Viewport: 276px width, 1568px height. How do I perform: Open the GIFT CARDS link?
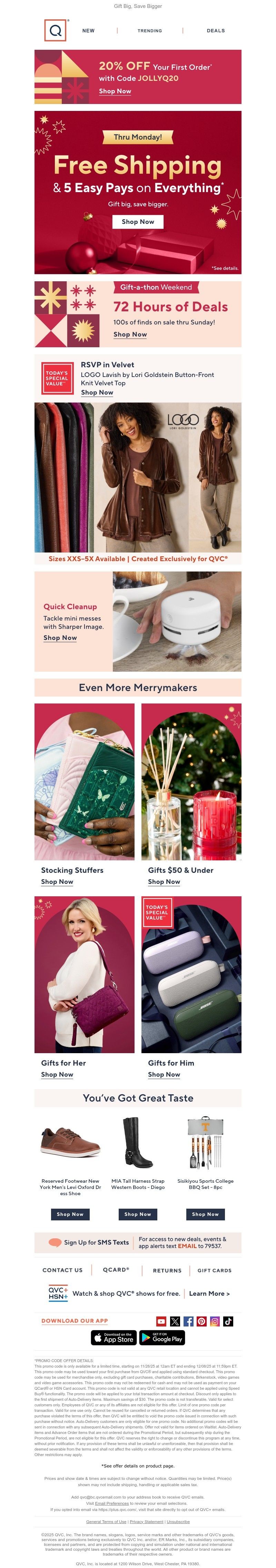pos(215,1271)
